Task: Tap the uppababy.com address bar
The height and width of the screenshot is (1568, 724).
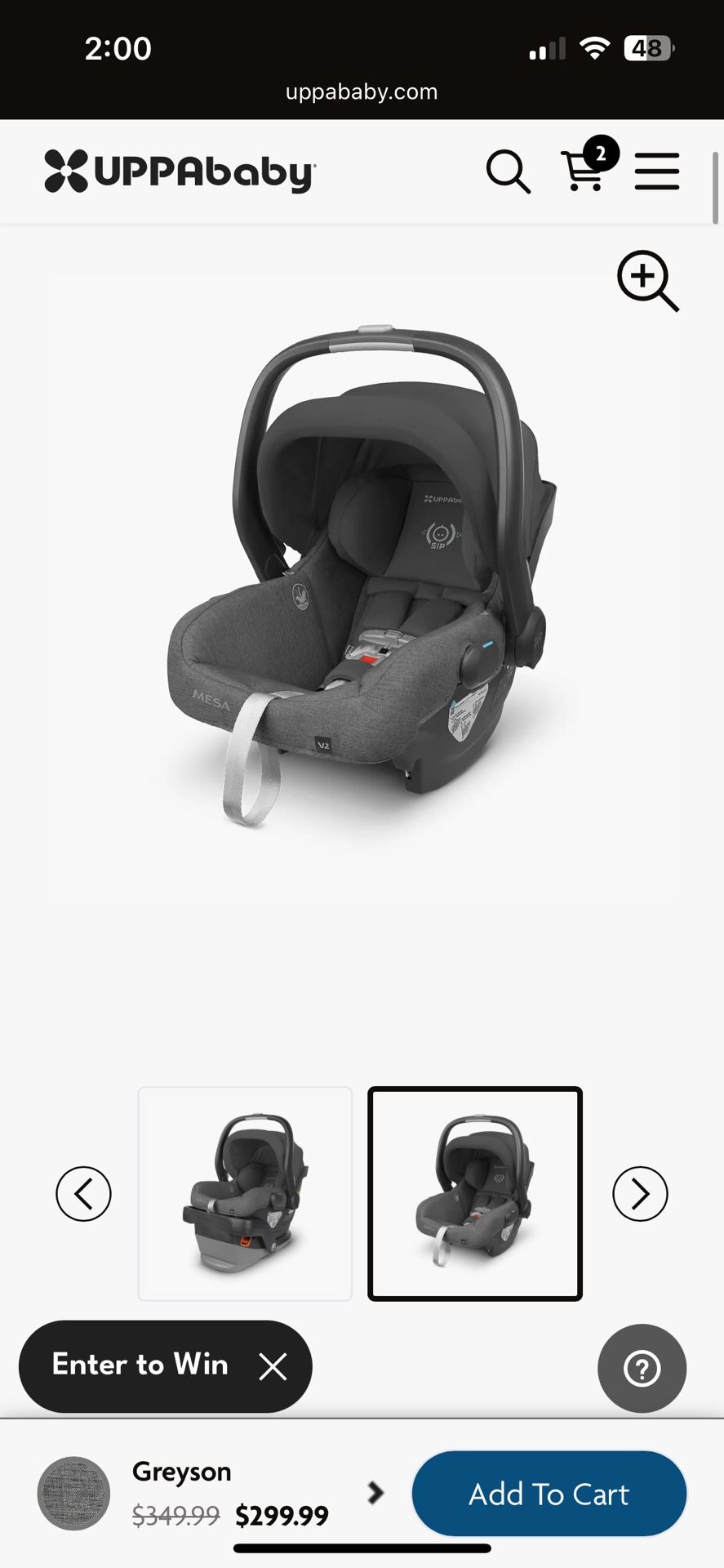Action: pos(362,91)
